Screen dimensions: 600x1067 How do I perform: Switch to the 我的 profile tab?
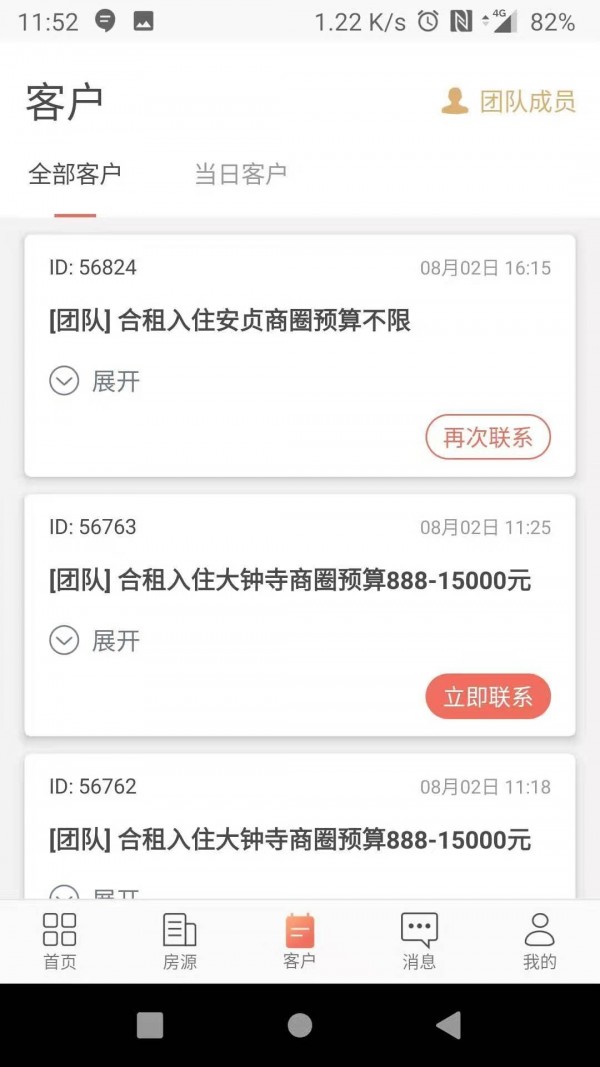click(x=540, y=941)
